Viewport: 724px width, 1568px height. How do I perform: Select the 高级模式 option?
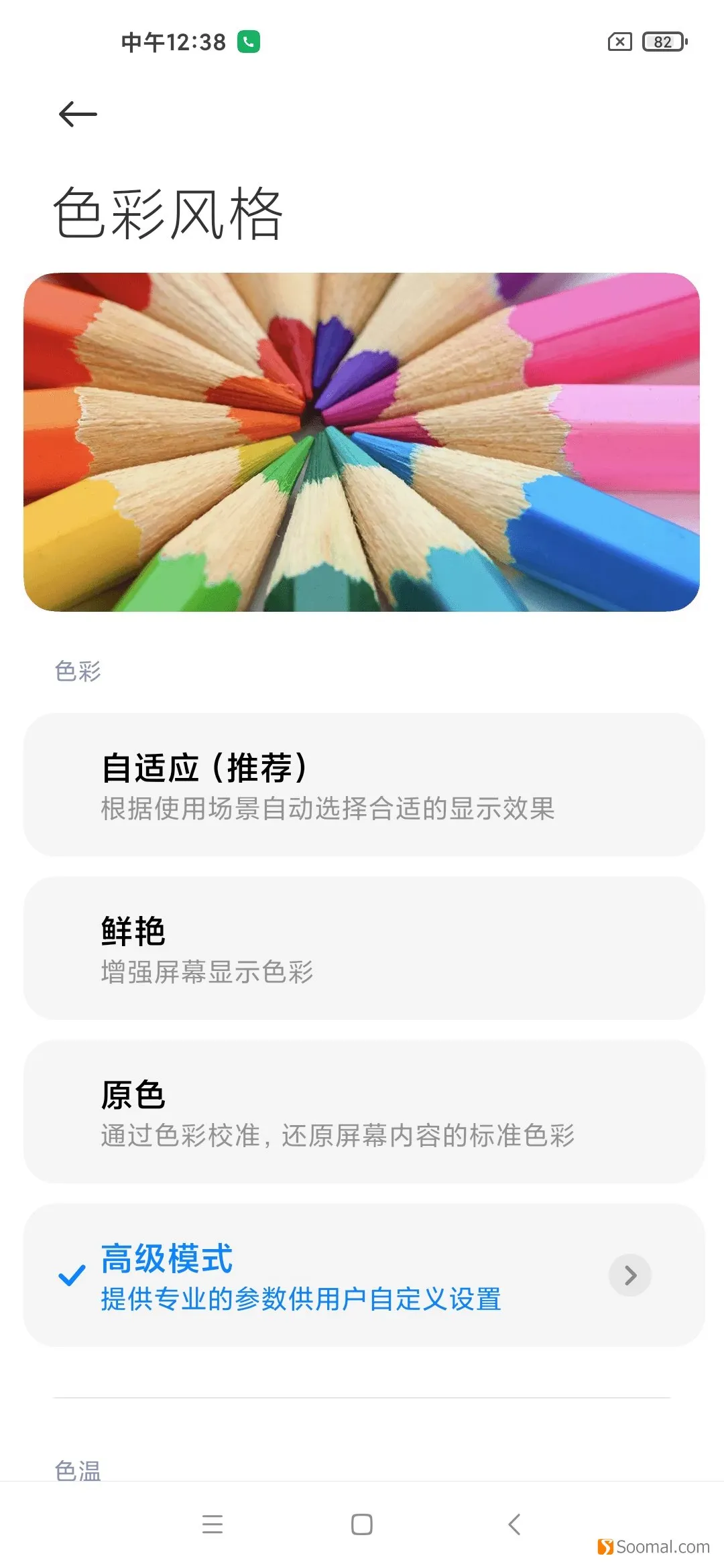(364, 1275)
